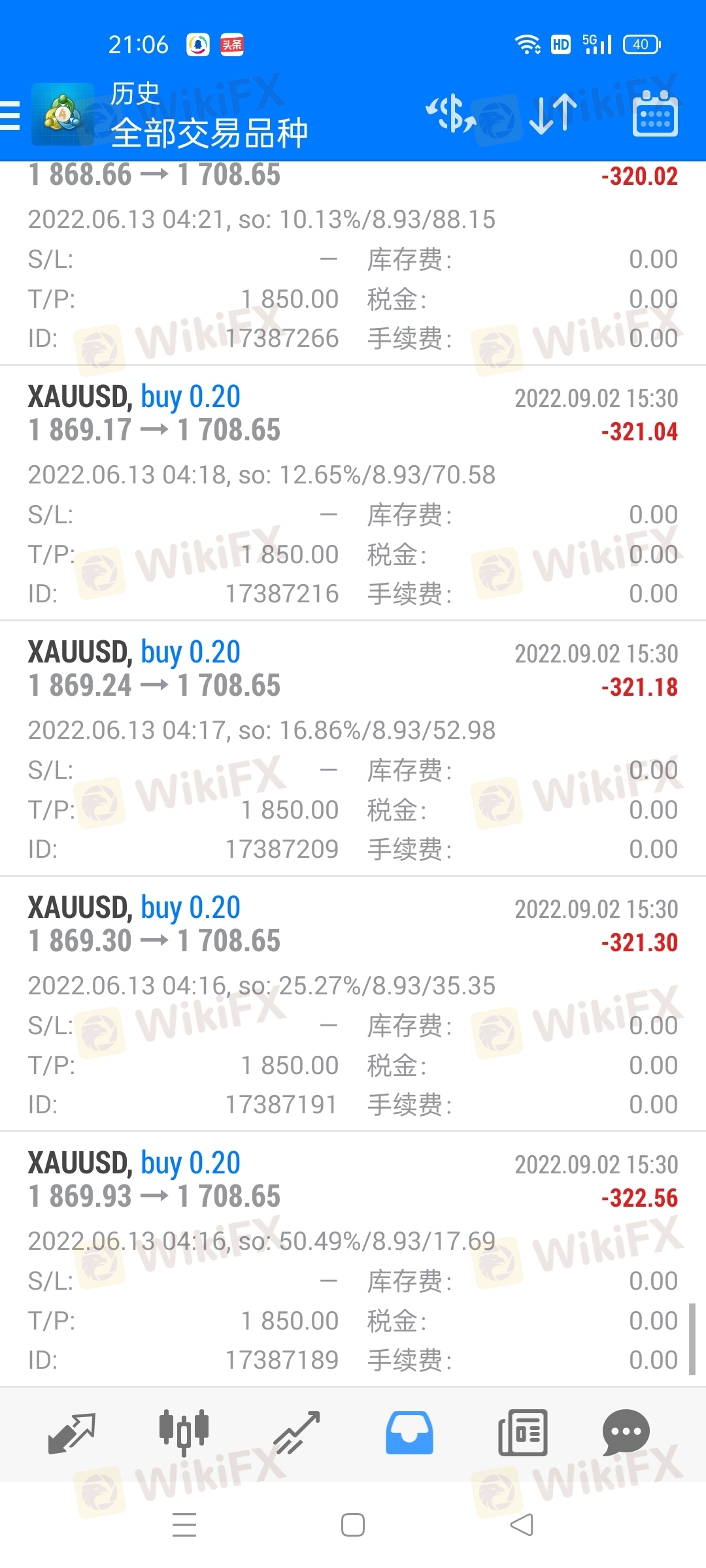The height and width of the screenshot is (1568, 706).
Task: Open the symbol filter dollar icon
Action: pyautogui.click(x=451, y=114)
